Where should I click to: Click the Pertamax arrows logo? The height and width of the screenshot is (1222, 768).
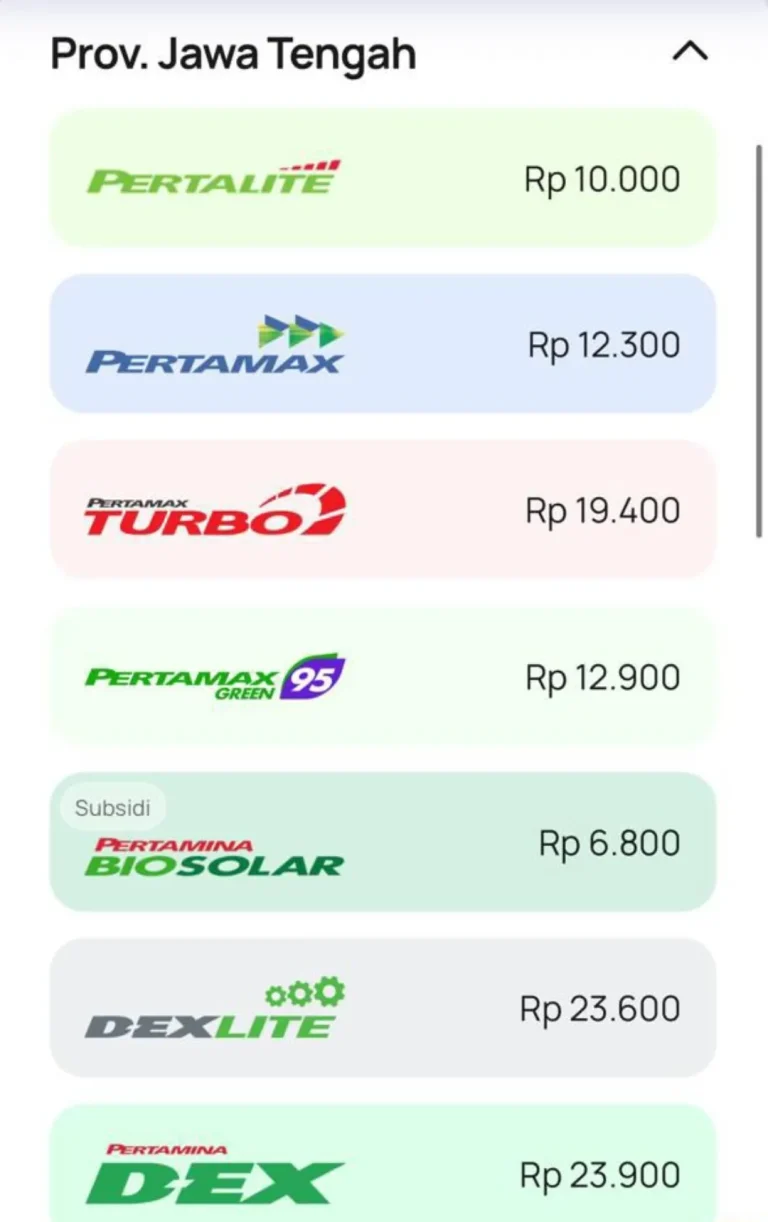[300, 325]
